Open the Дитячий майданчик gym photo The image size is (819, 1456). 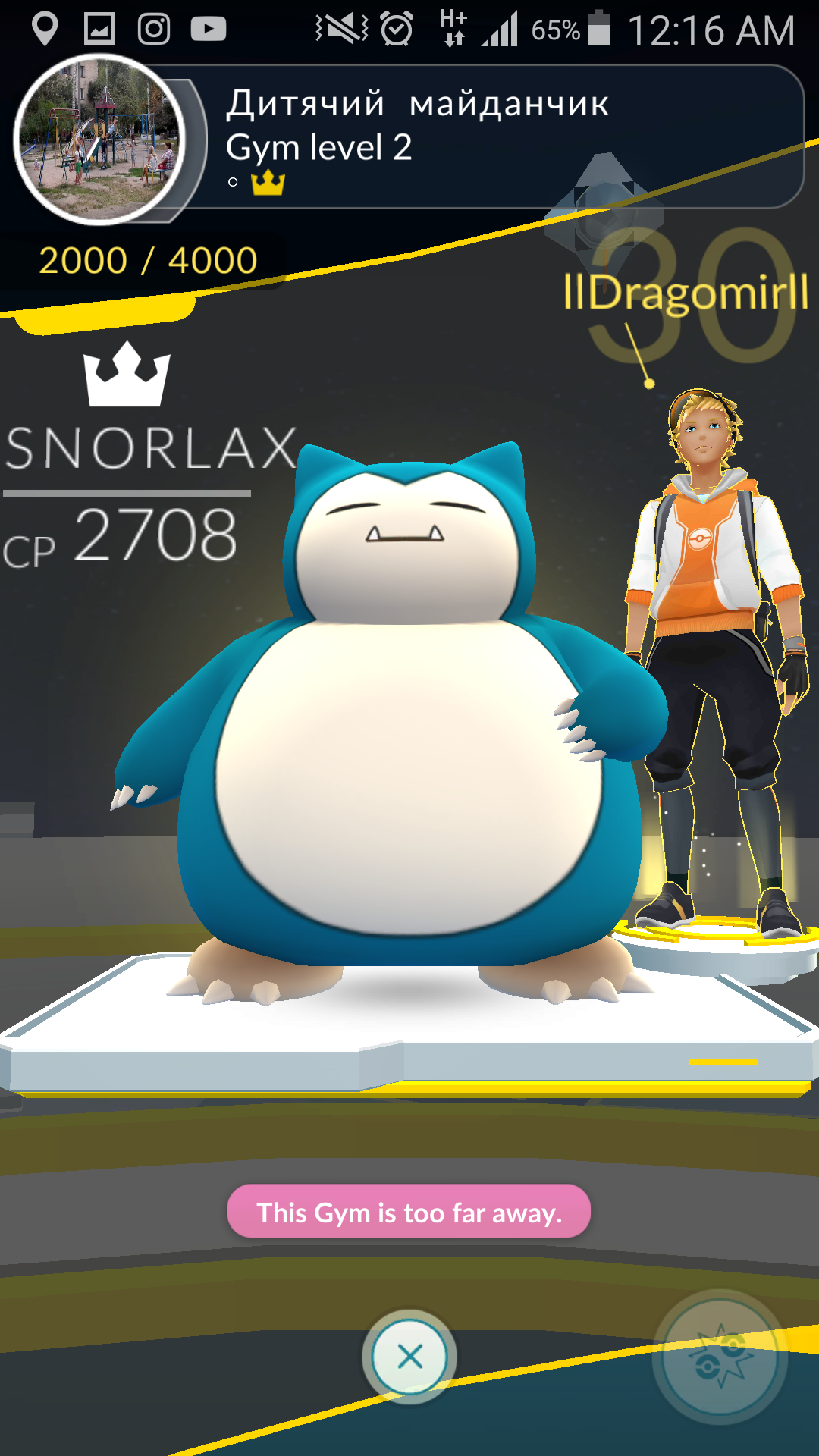pyautogui.click(x=99, y=140)
